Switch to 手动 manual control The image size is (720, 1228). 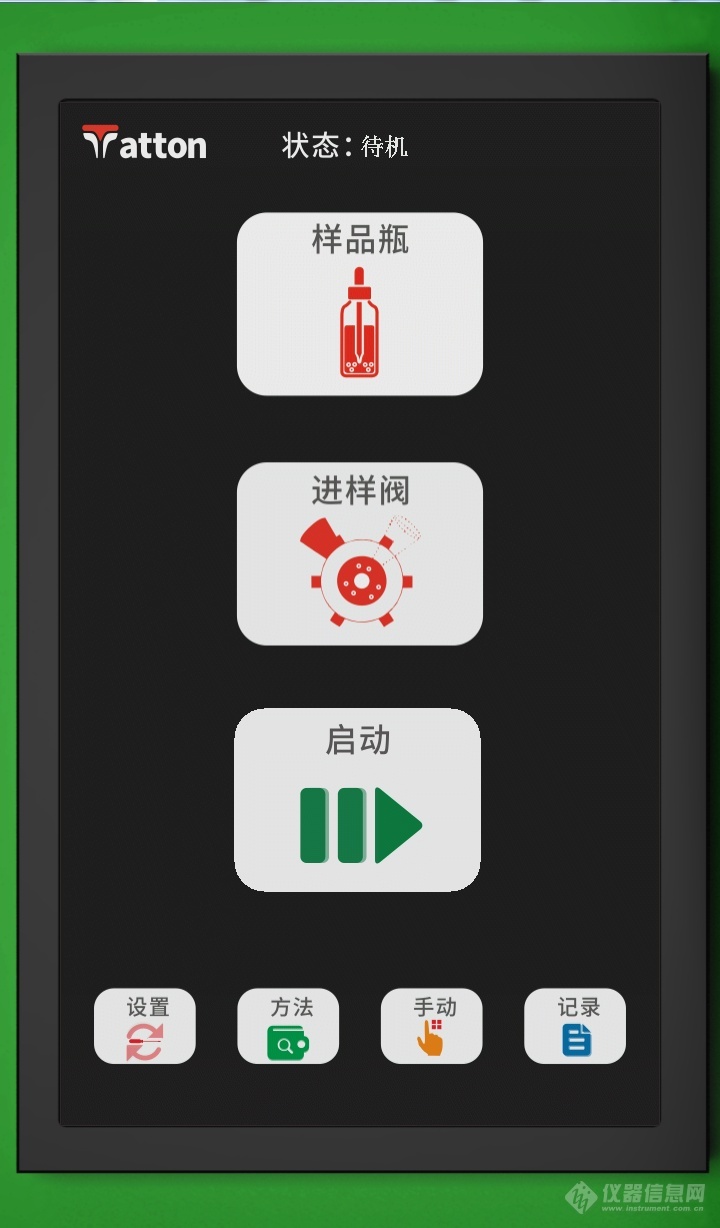point(431,1026)
